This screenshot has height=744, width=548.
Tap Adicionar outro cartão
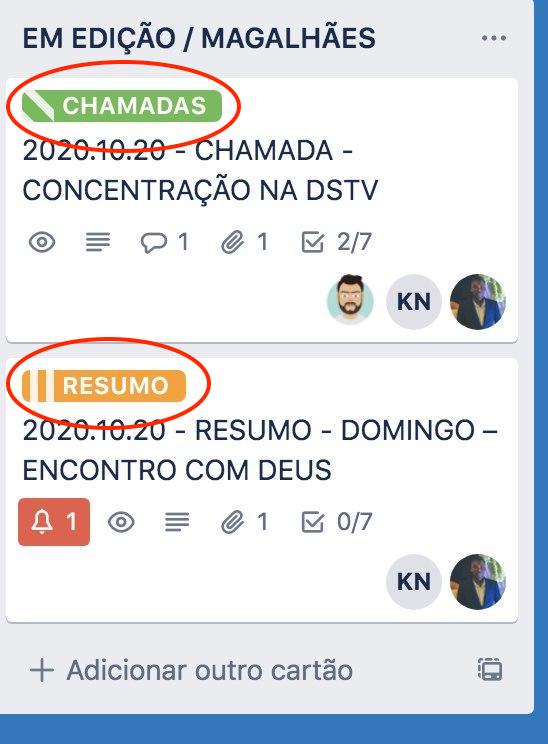(191, 670)
